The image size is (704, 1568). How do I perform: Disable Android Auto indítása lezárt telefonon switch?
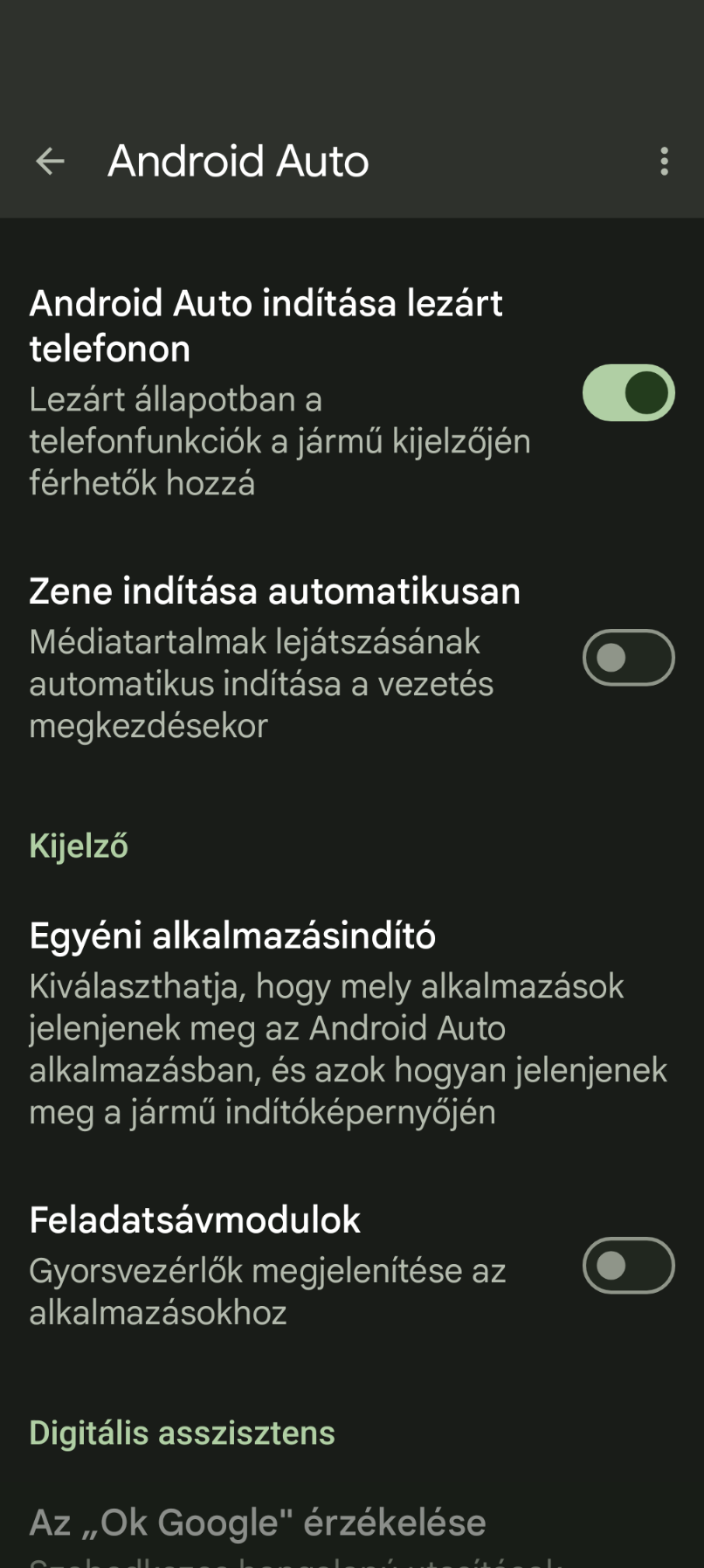pyautogui.click(x=628, y=392)
